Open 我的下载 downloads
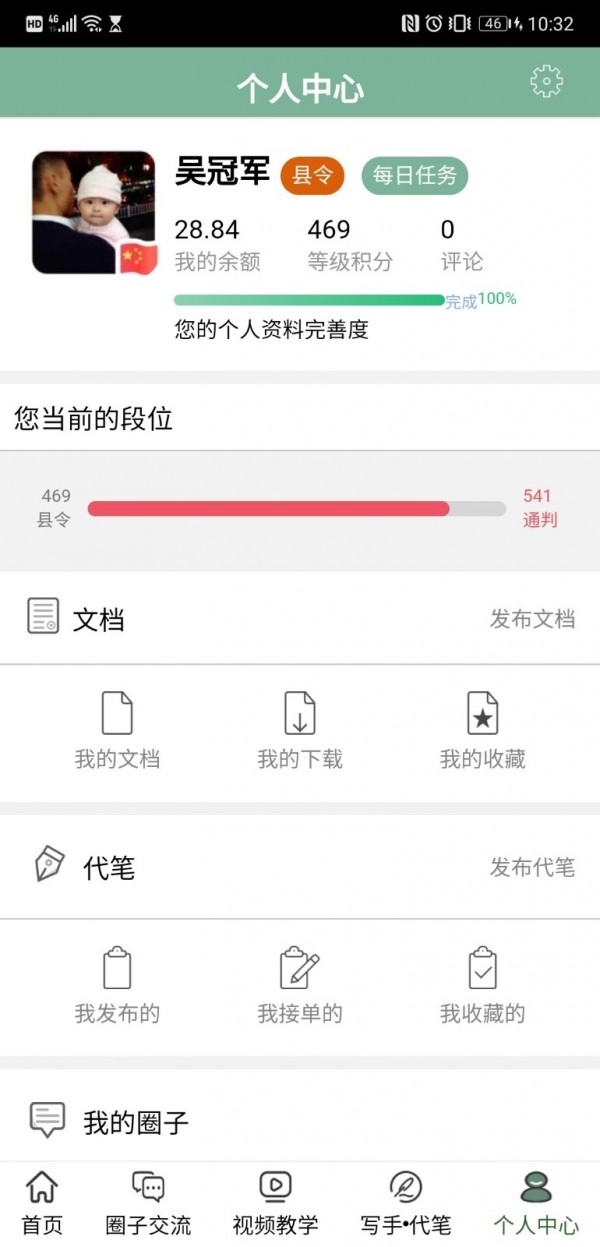Viewport: 600px width, 1247px height. [x=300, y=730]
